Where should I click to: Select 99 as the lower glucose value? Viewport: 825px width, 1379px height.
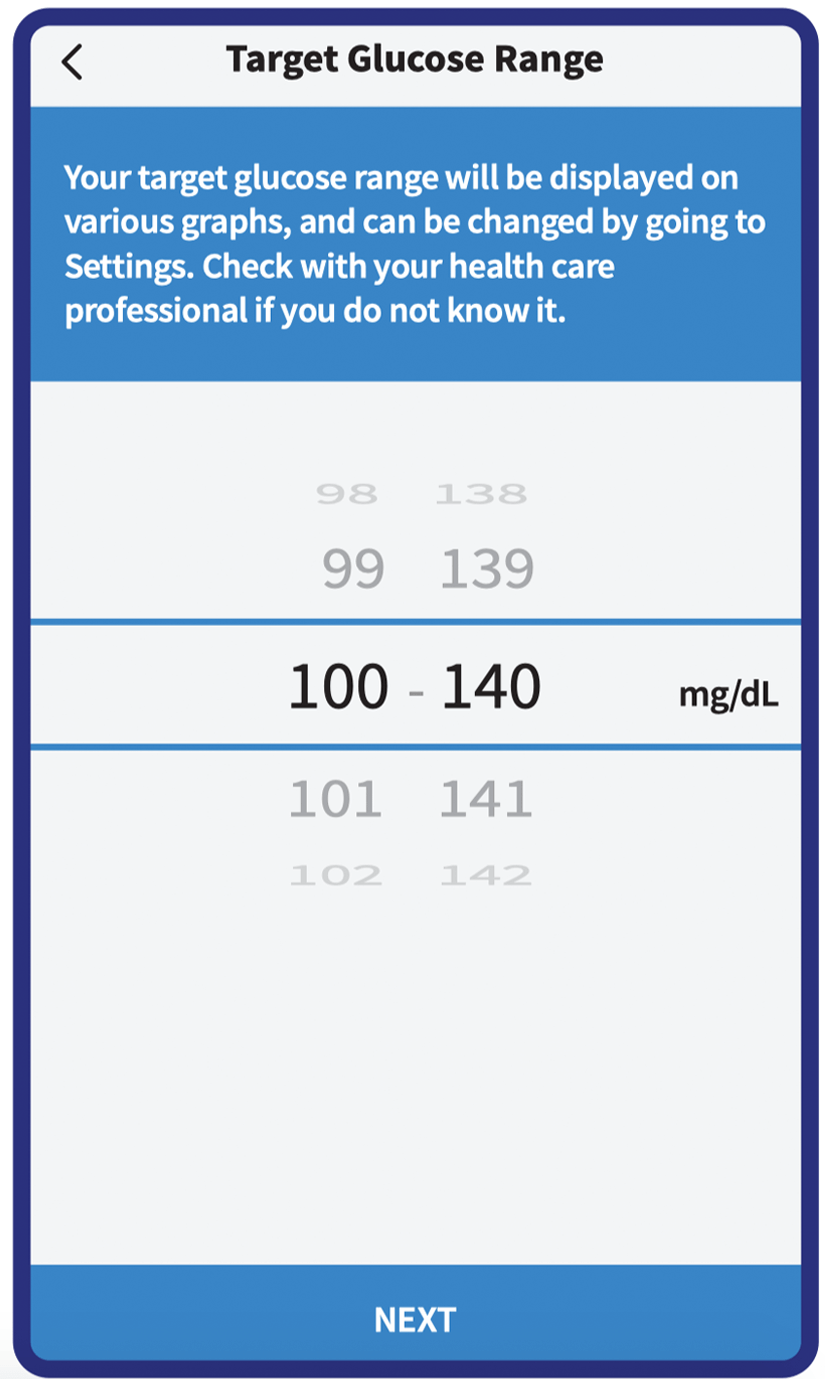coord(353,570)
